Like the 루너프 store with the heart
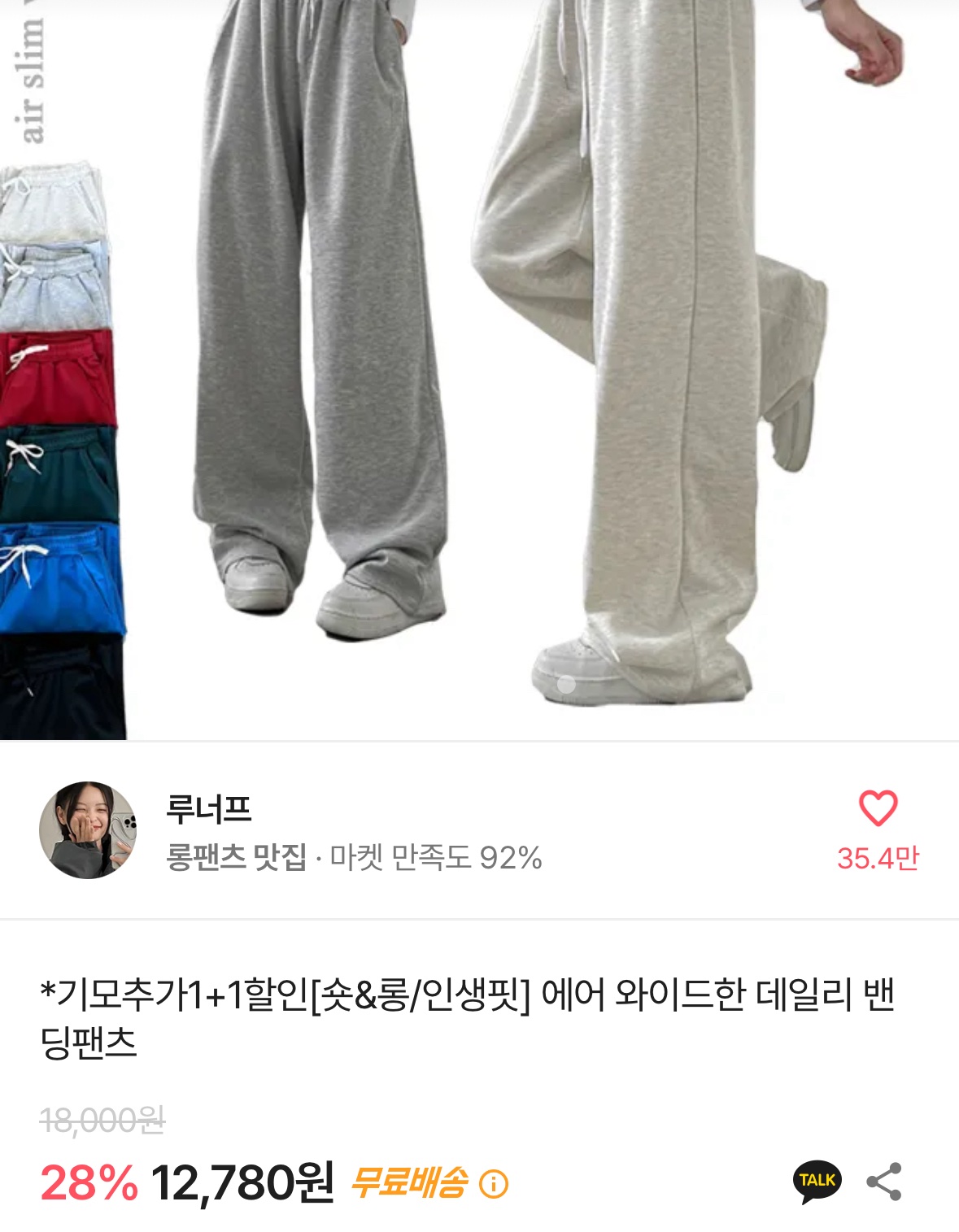Image resolution: width=959 pixels, height=1232 pixels. click(878, 808)
